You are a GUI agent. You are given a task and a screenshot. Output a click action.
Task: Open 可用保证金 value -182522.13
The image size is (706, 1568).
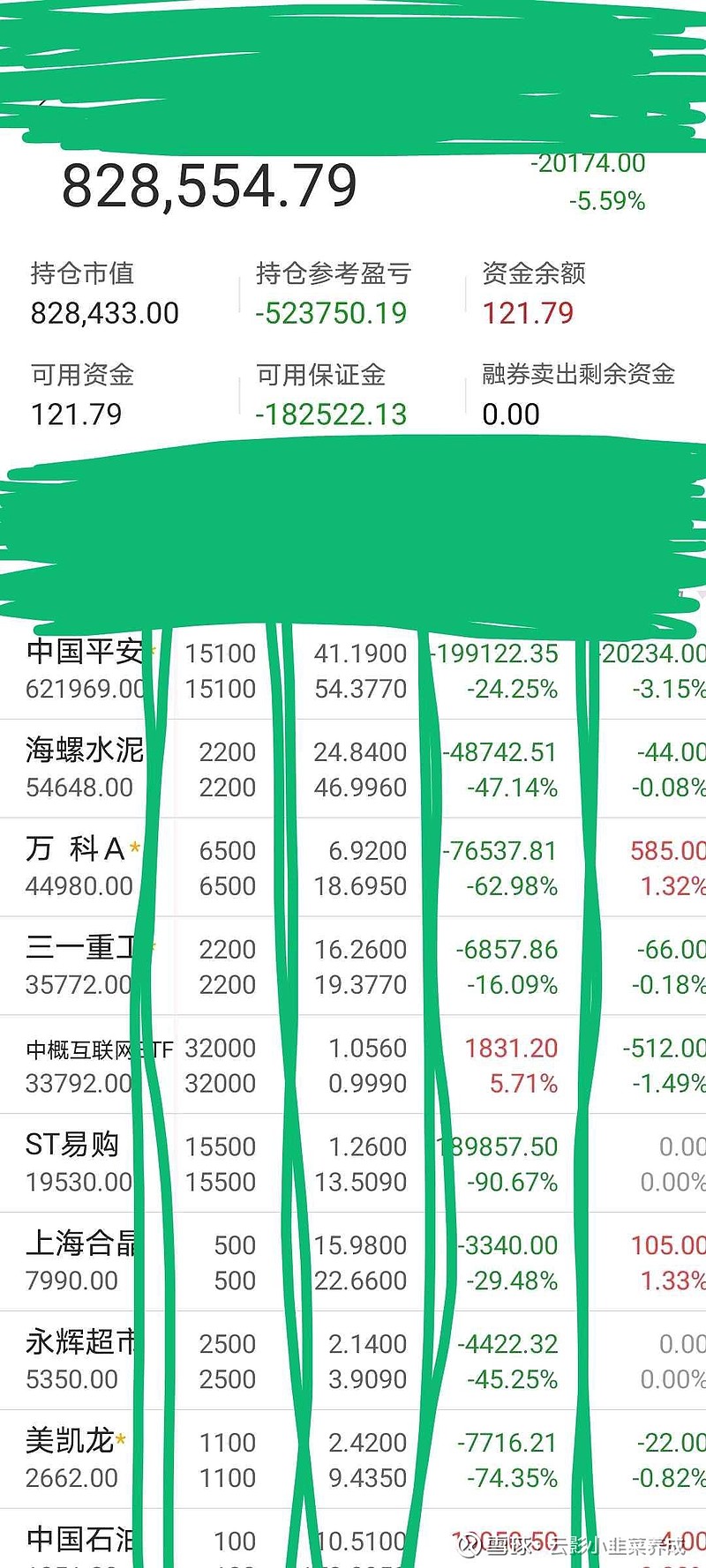[x=331, y=414]
